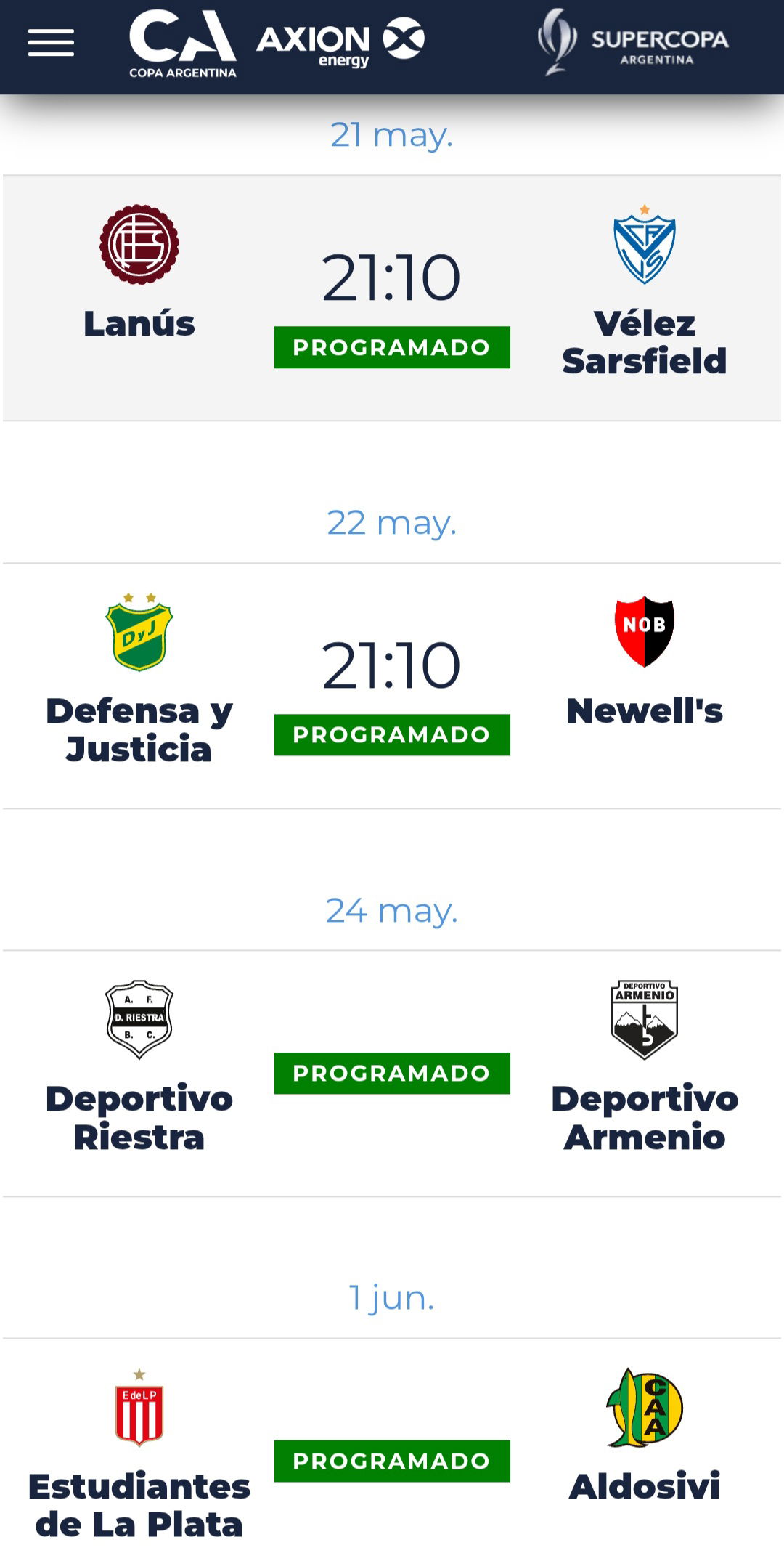The width and height of the screenshot is (784, 1553).
Task: Open Estudiantes de La Plata vs Aldosivi match
Action: (392, 1445)
